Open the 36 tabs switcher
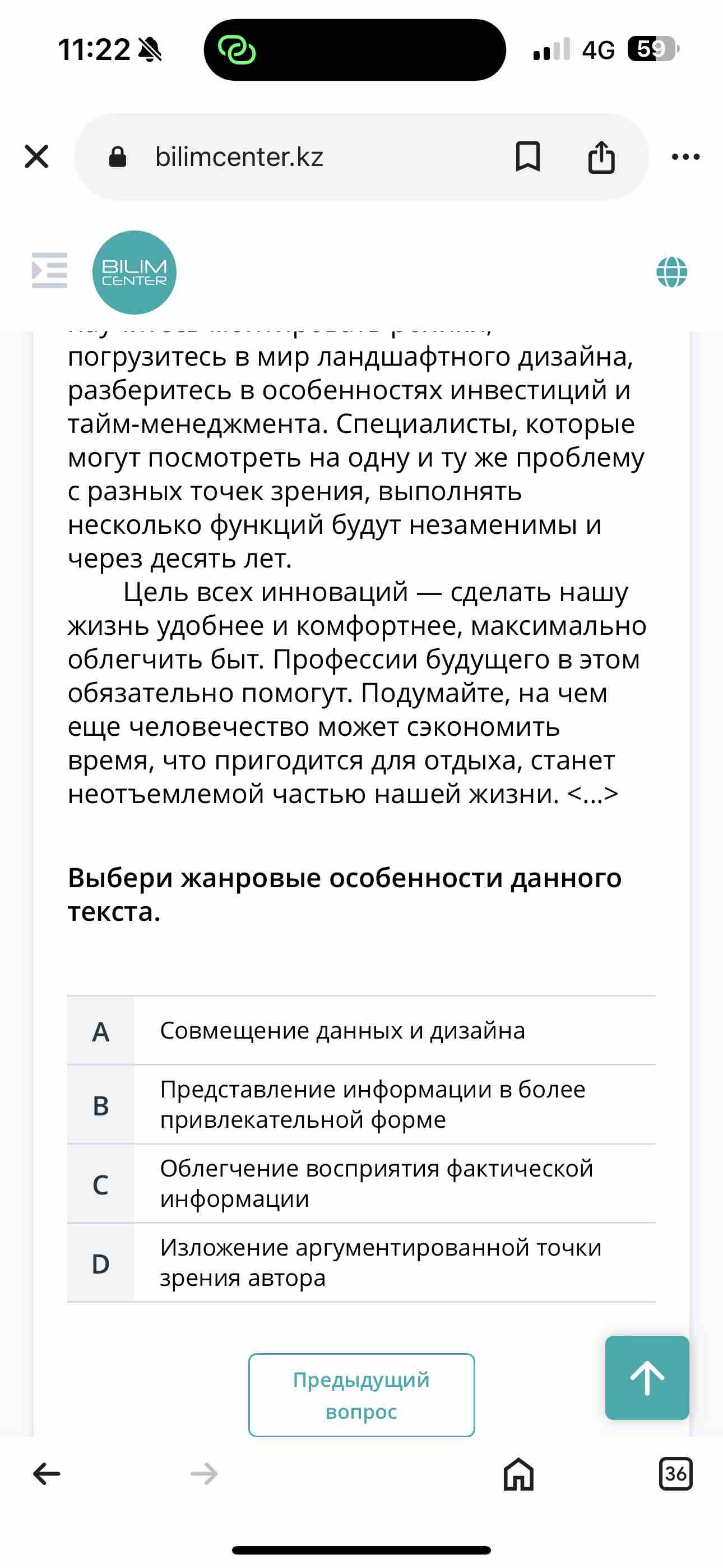Screen dimensions: 723x1568 pos(675,1474)
